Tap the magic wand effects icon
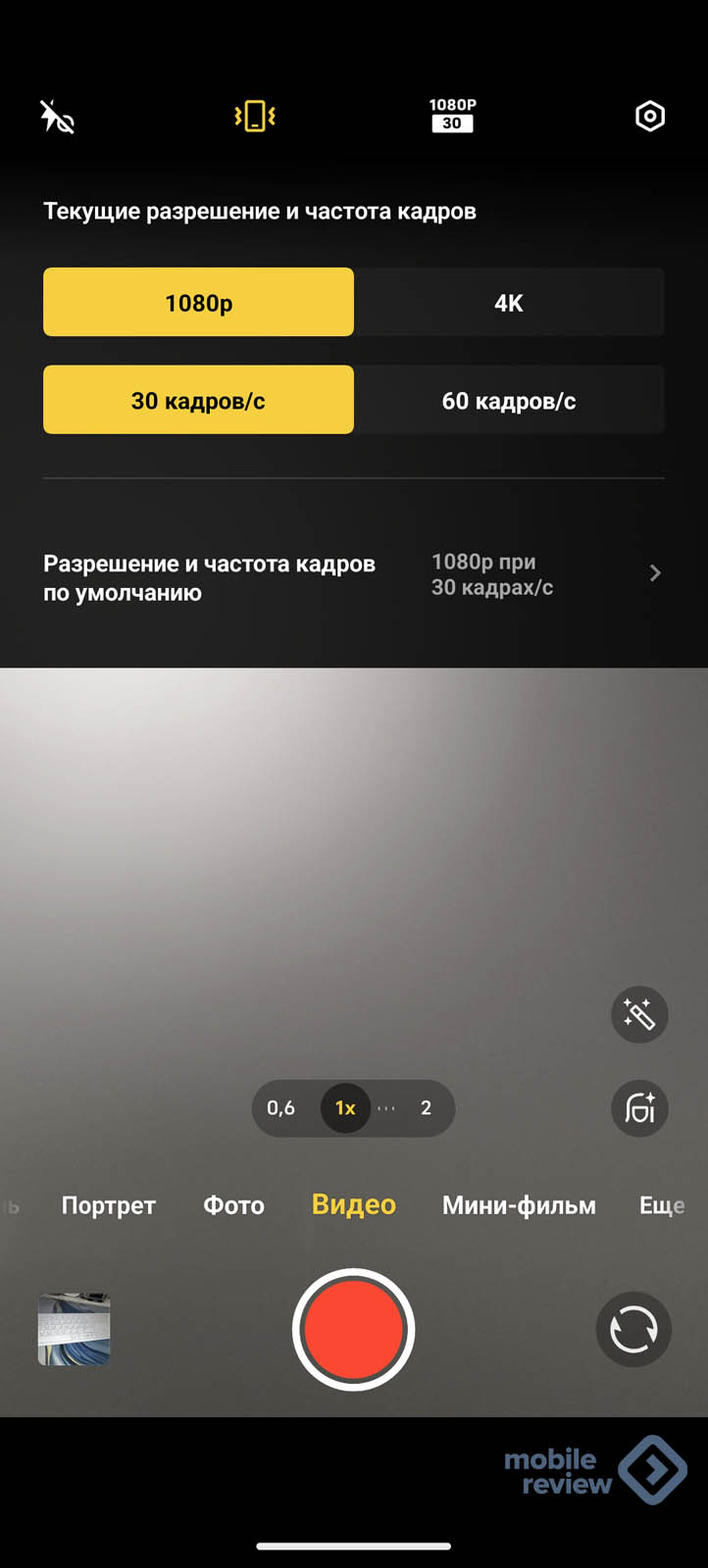708x1568 pixels. tap(639, 1014)
